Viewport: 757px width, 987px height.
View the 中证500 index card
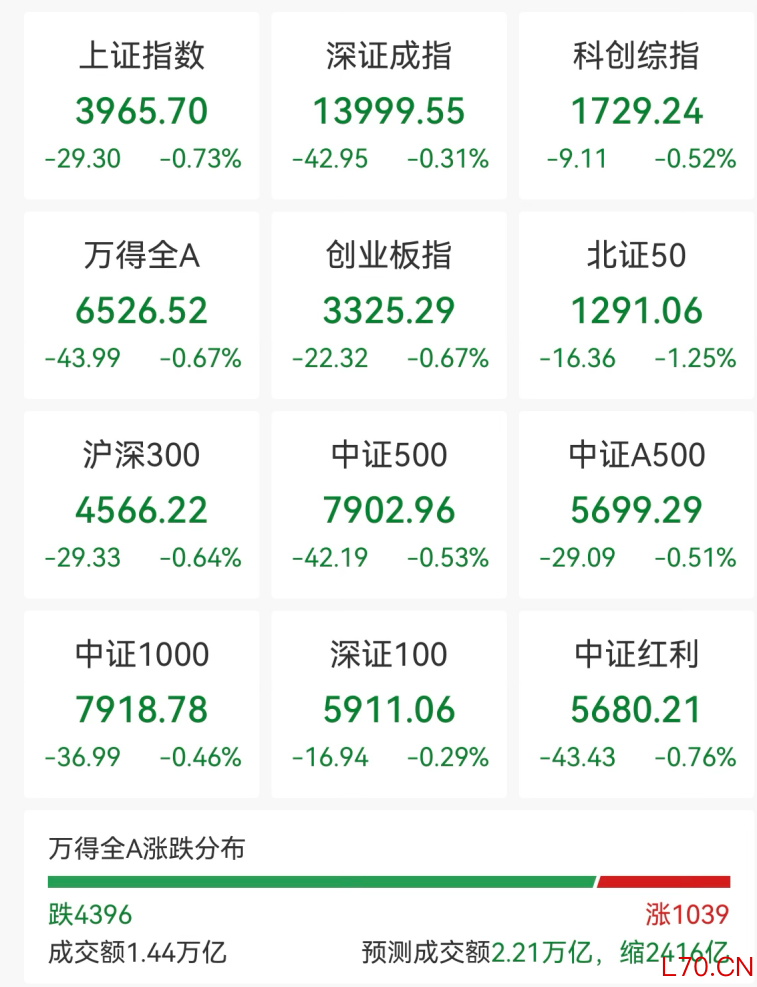[x=389, y=506]
